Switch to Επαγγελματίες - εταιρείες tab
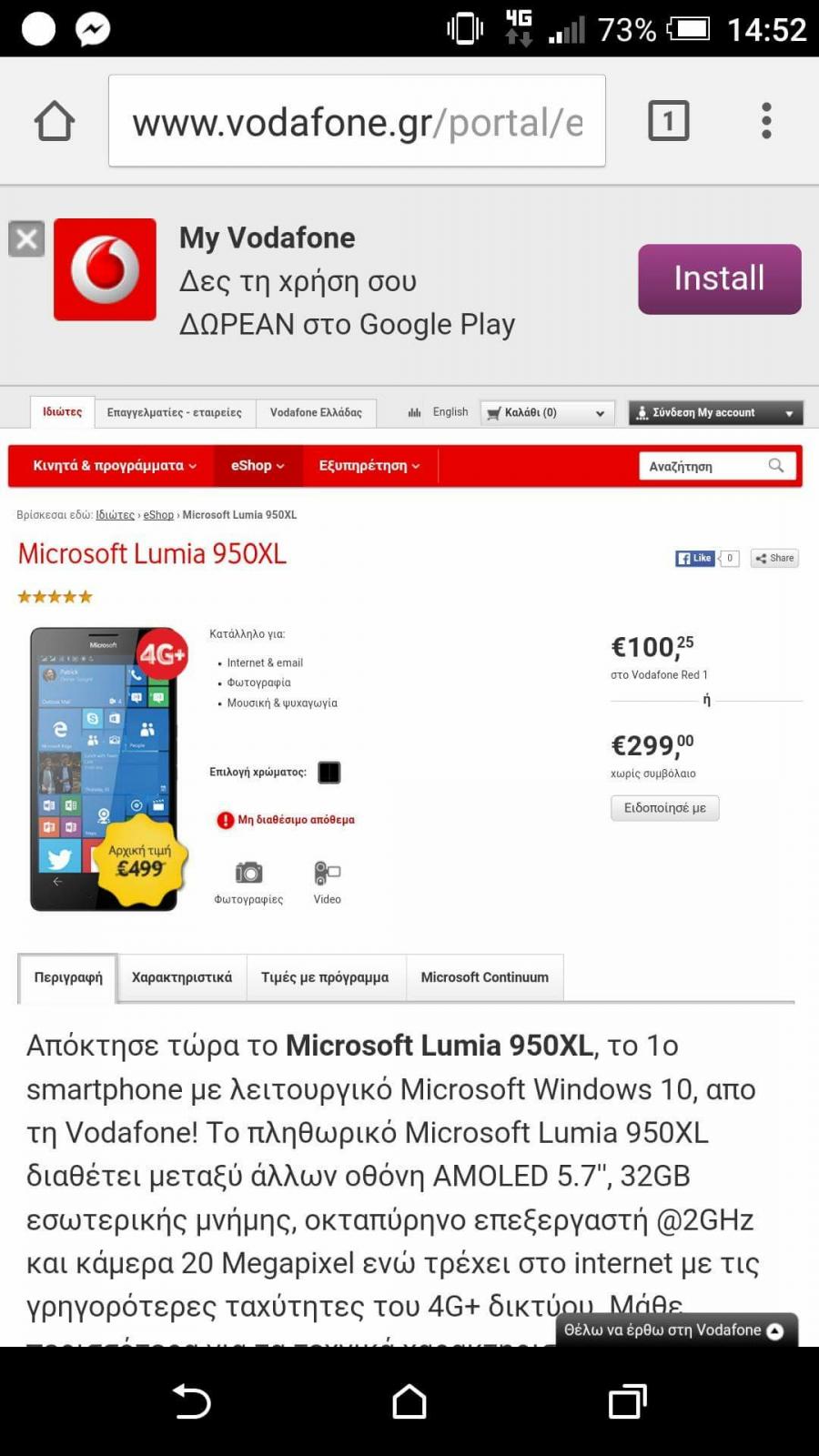This screenshot has height=1456, width=819. (x=175, y=412)
